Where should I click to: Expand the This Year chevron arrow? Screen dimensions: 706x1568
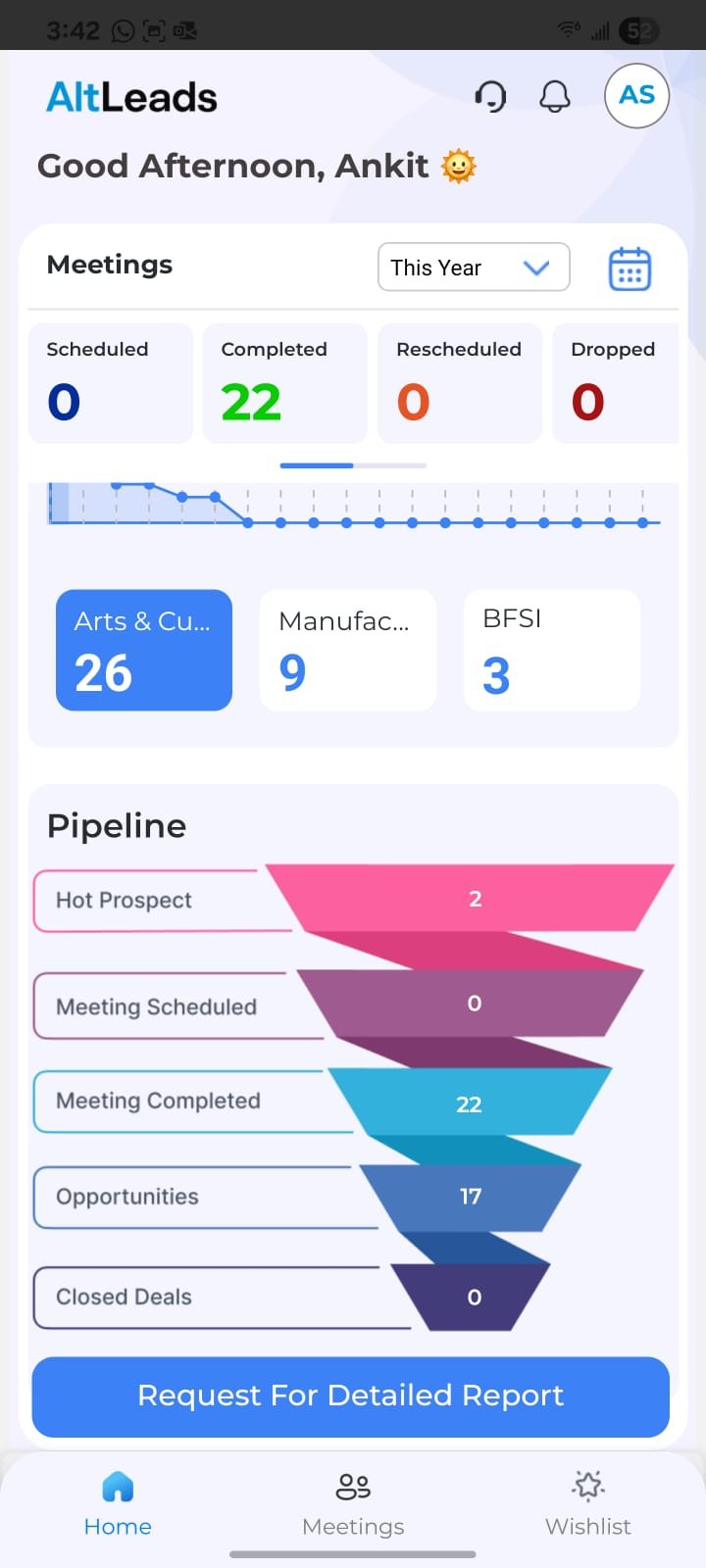point(536,267)
